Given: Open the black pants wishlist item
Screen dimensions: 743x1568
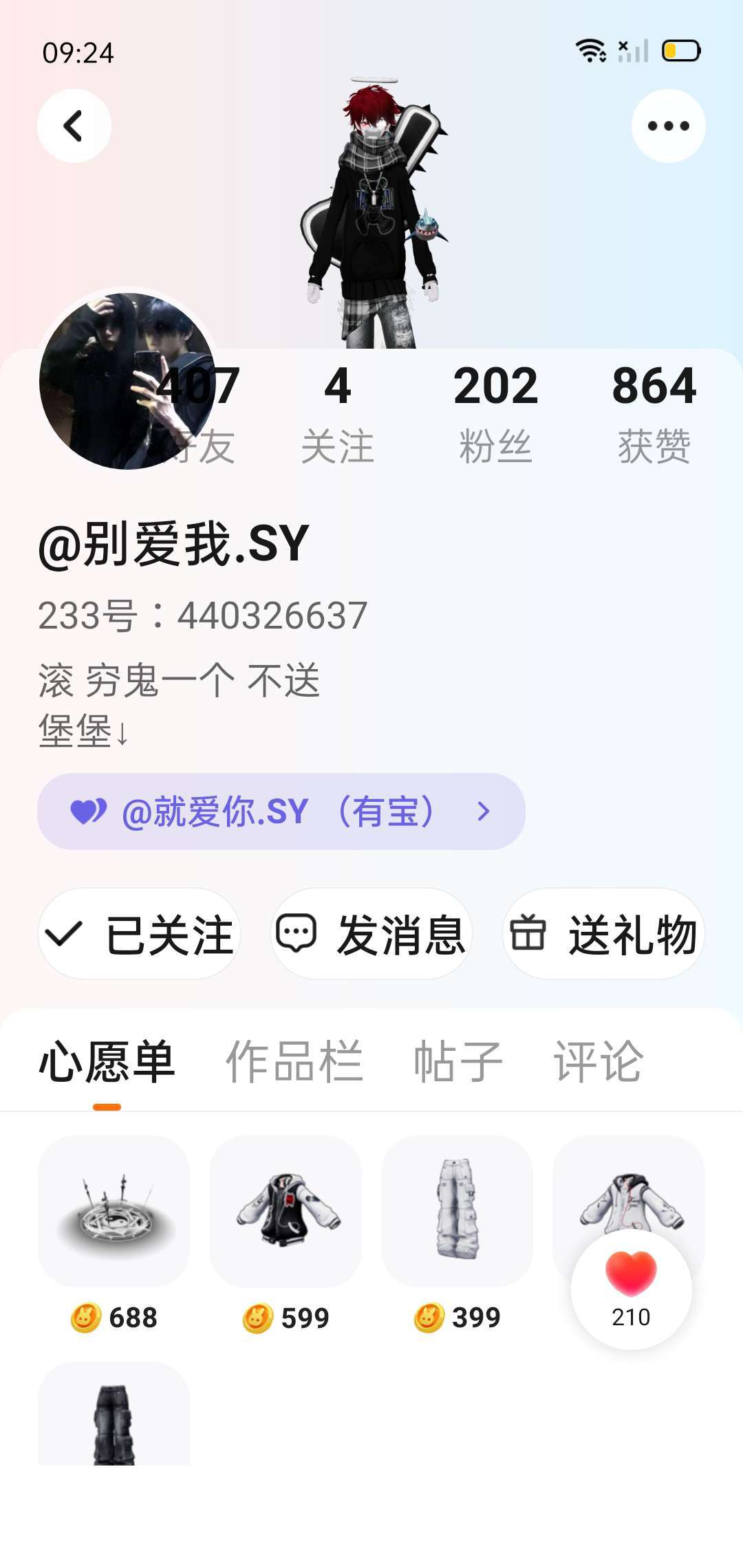Looking at the screenshot, I should pyautogui.click(x=114, y=1415).
